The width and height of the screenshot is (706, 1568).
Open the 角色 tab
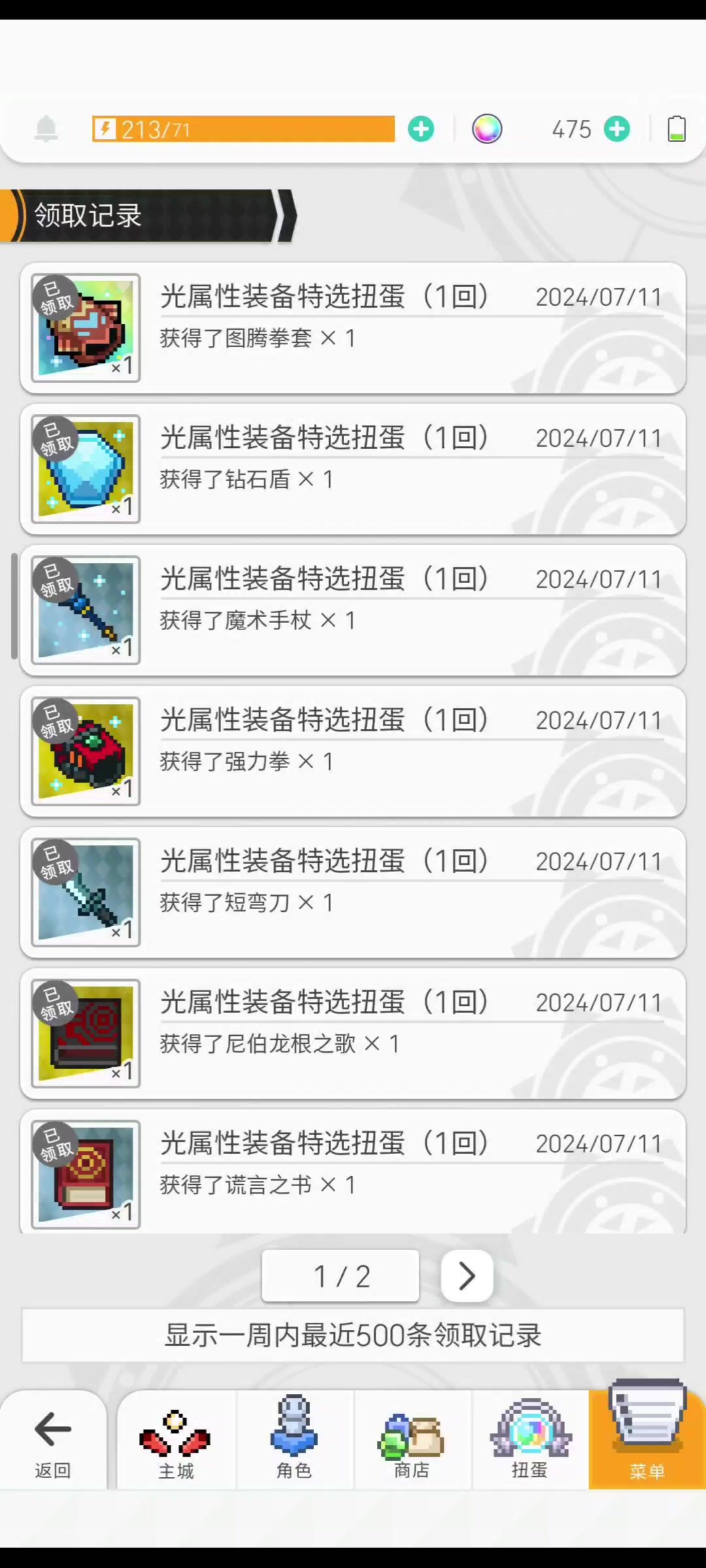(294, 1441)
